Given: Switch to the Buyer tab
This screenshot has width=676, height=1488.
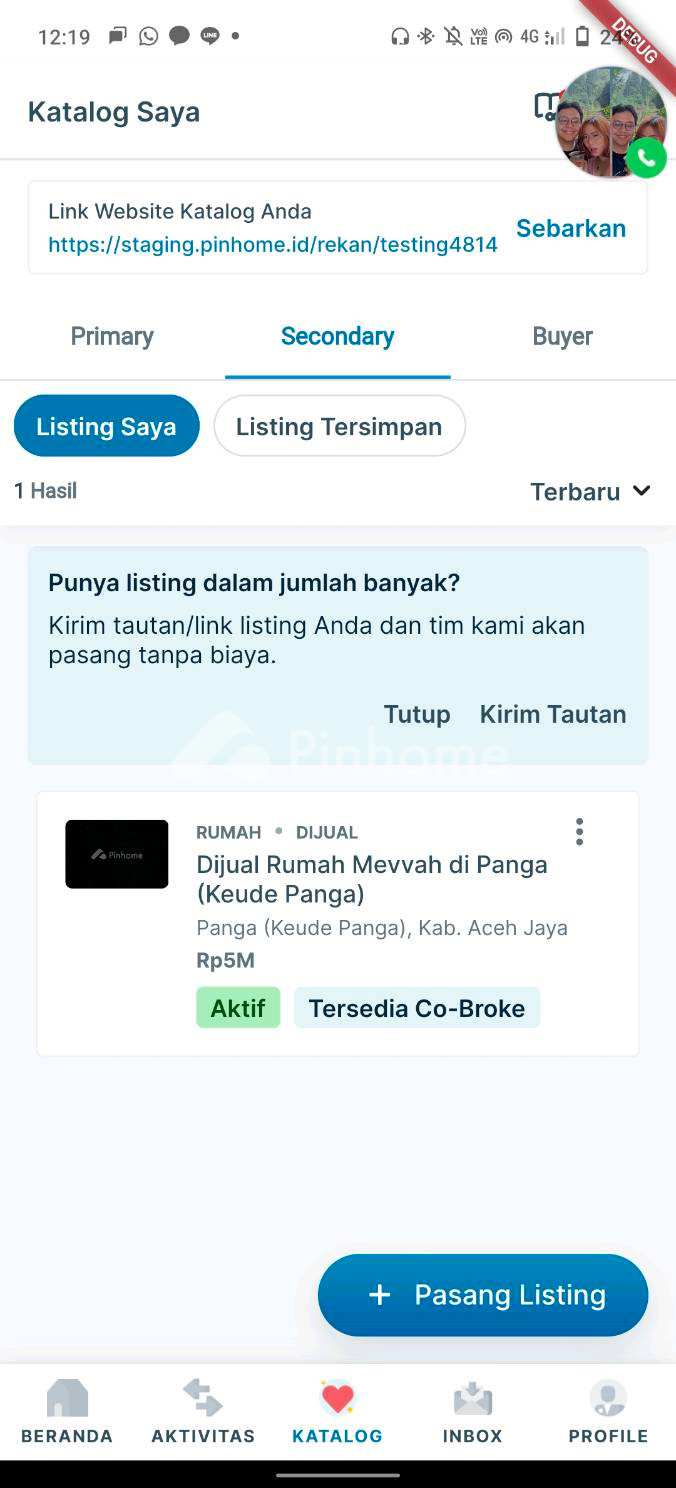Looking at the screenshot, I should click(x=562, y=337).
